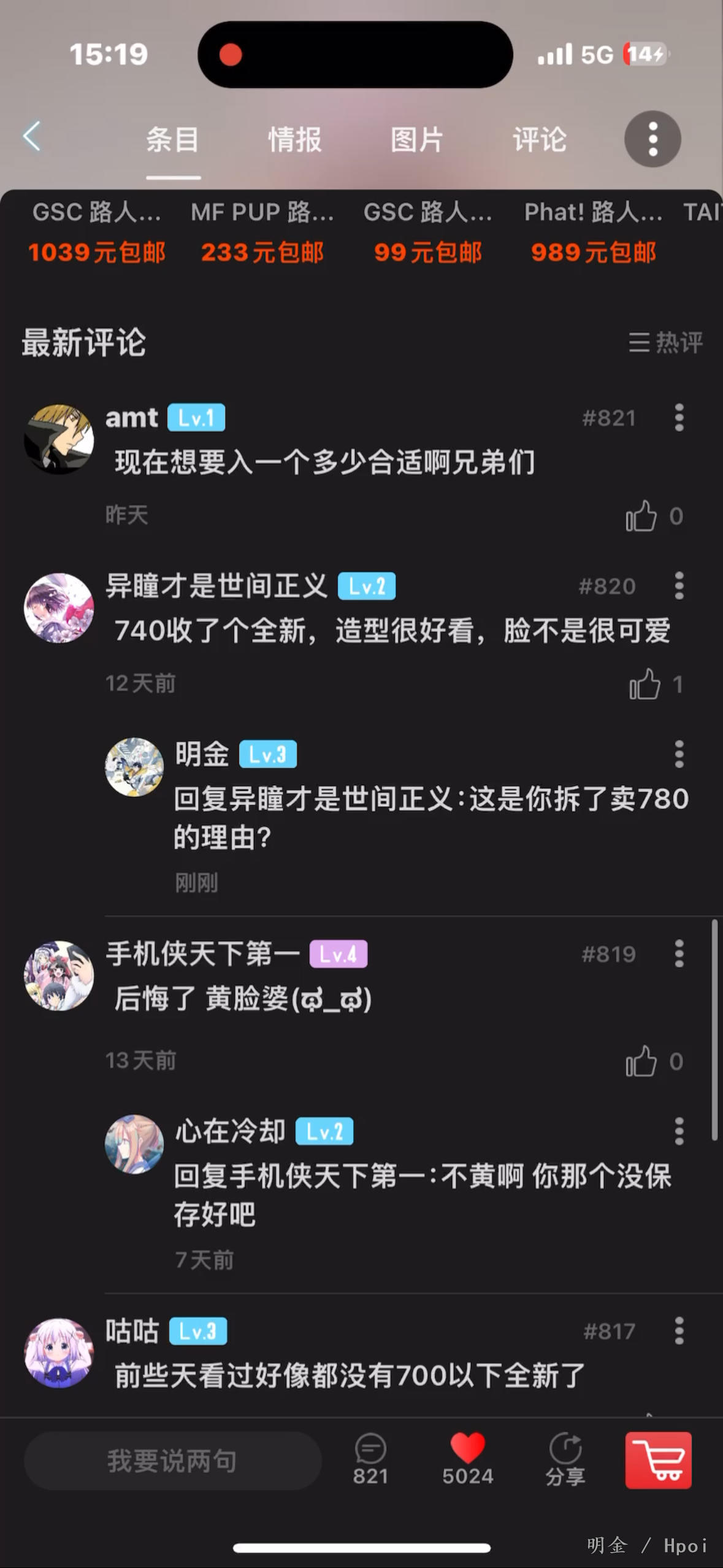Go back using the top-left arrow
Image resolution: width=723 pixels, height=1568 pixels.
(32, 136)
